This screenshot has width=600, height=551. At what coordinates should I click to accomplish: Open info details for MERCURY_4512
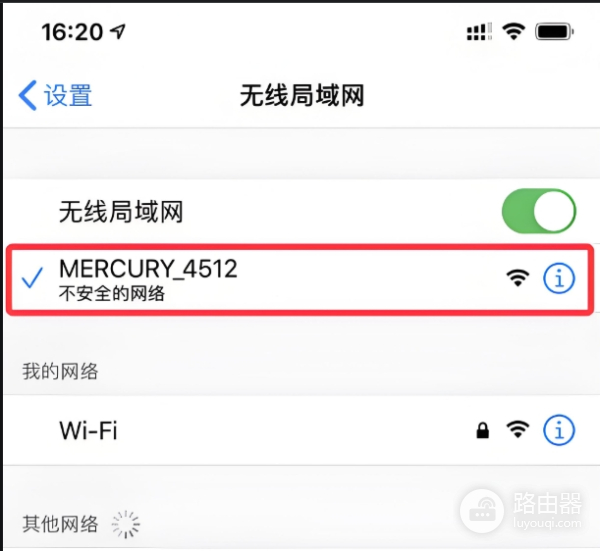pos(559,279)
